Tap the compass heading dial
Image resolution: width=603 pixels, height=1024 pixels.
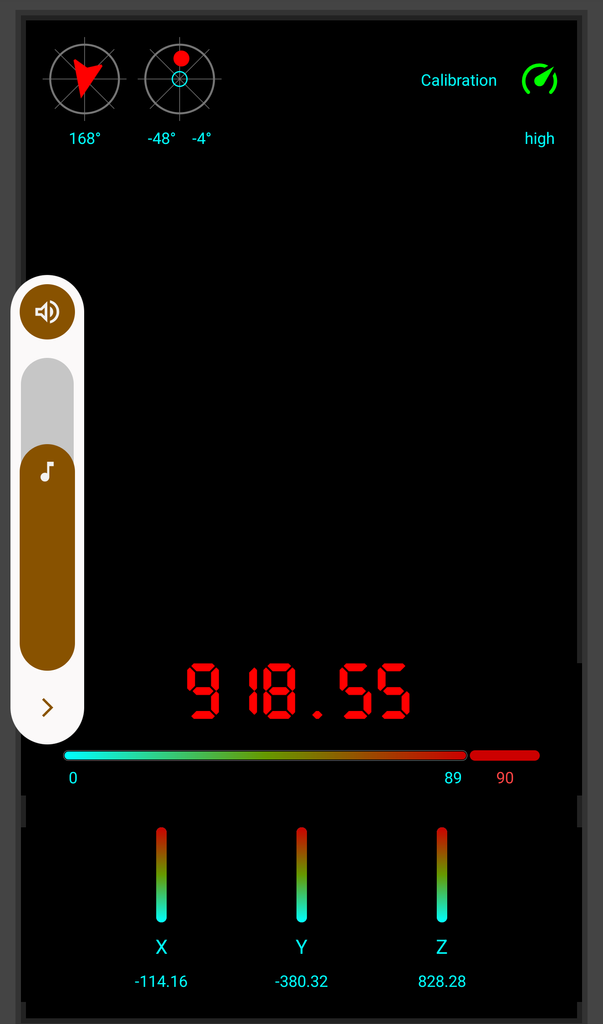pyautogui.click(x=84, y=78)
